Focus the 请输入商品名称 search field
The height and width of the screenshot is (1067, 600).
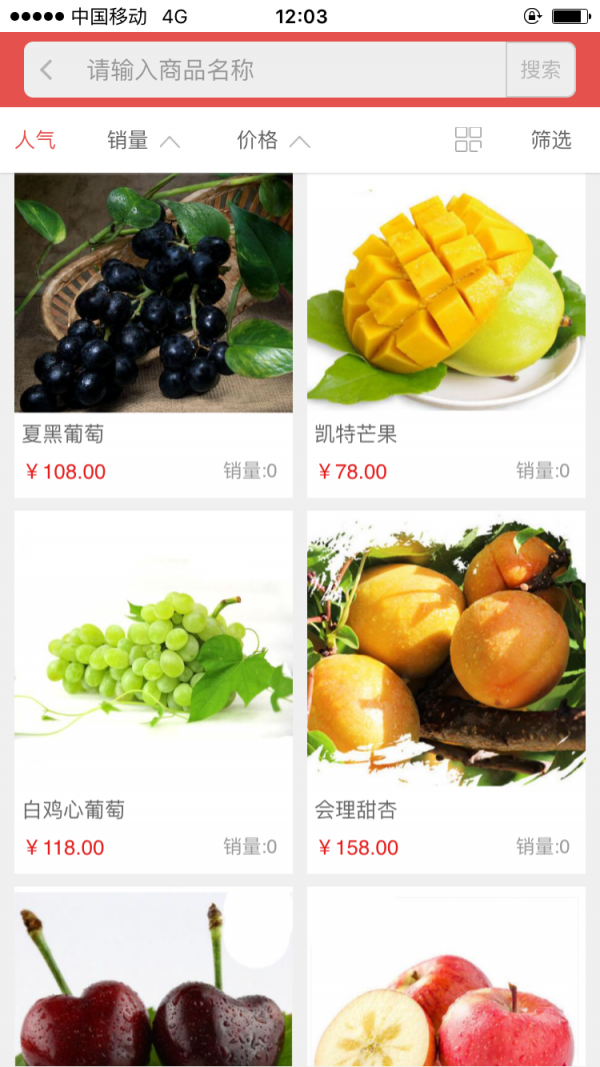(280, 70)
